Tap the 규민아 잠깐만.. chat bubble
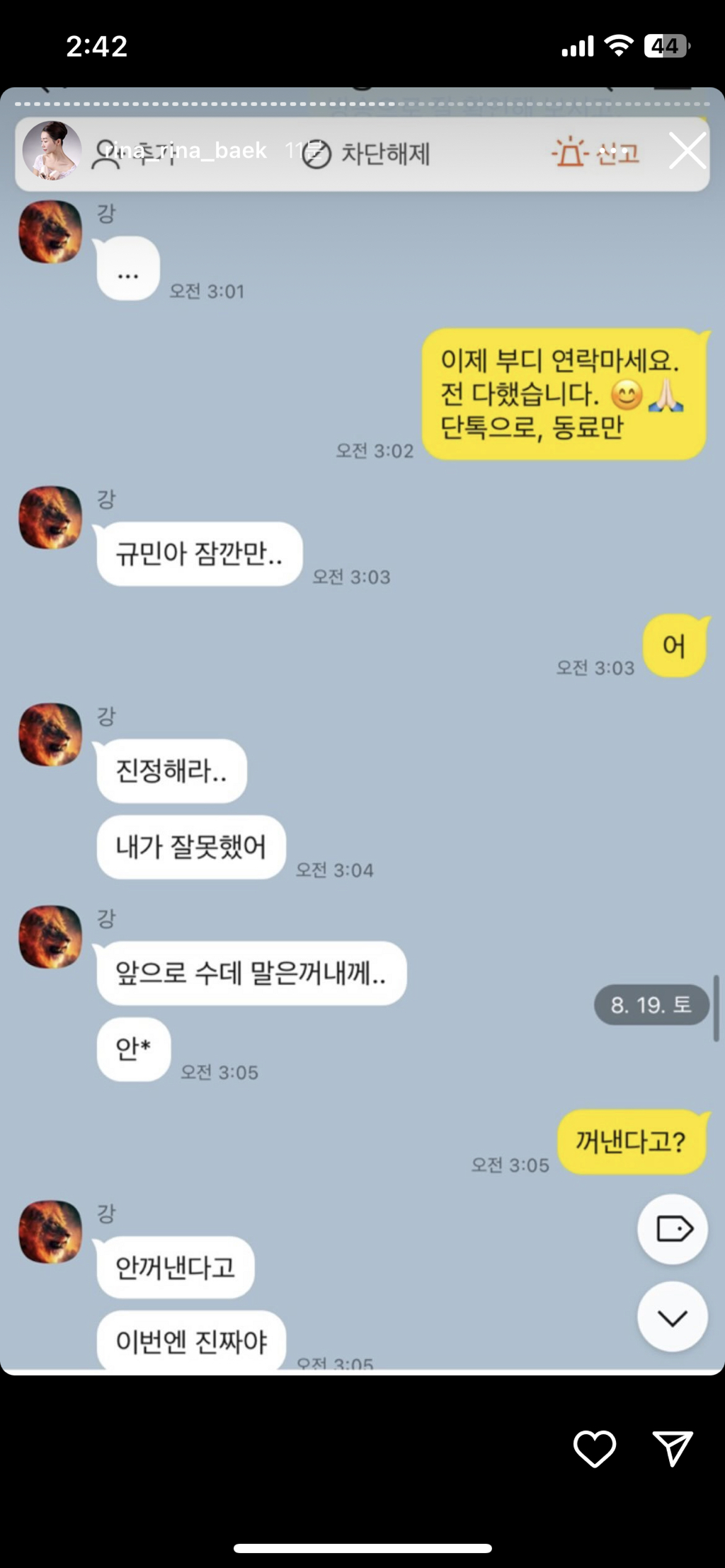The width and height of the screenshot is (725, 1568). [x=199, y=555]
